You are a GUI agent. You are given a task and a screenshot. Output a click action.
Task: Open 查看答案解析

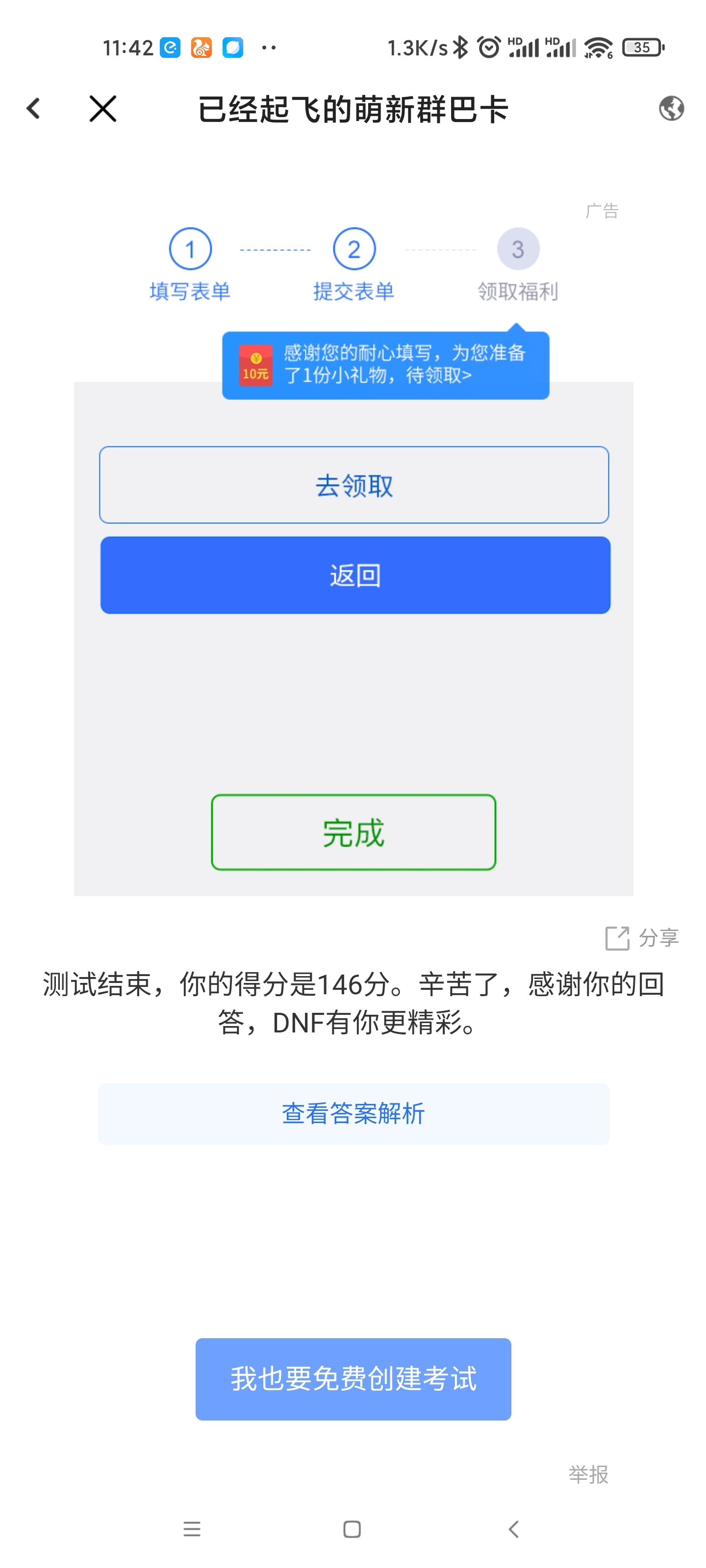353,1113
